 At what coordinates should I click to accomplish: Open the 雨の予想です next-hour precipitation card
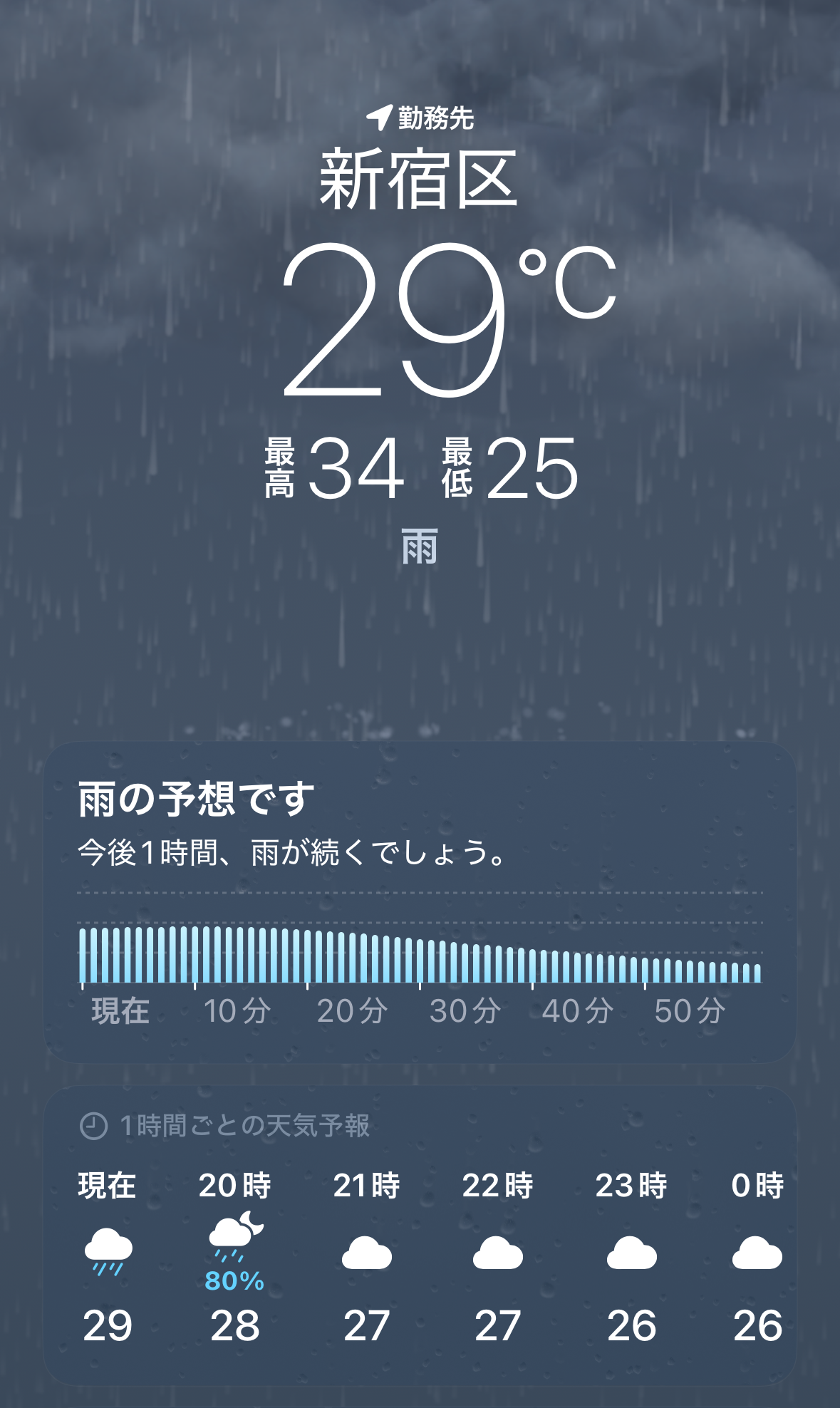pos(420,902)
